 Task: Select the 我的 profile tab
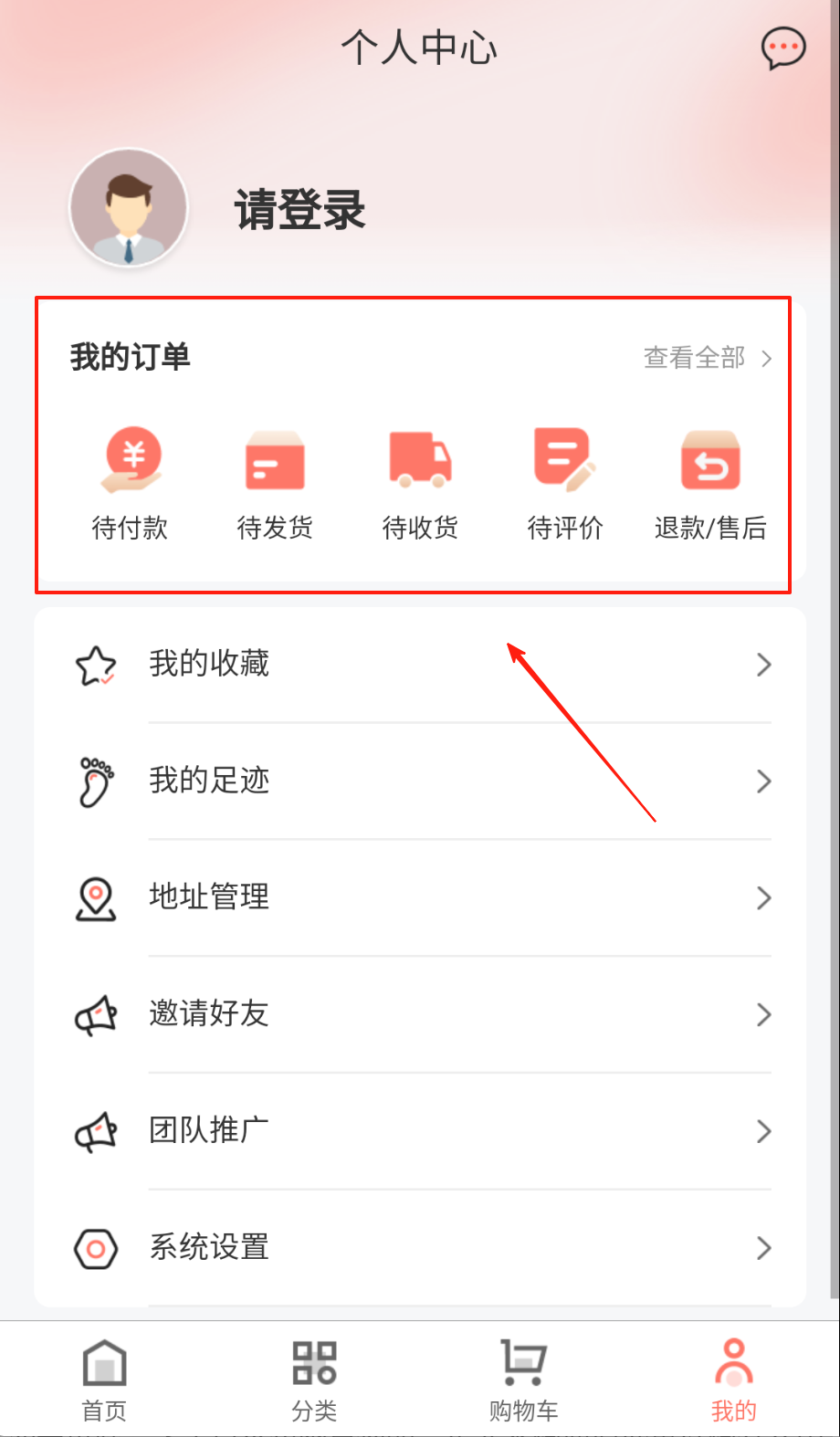click(x=734, y=1380)
